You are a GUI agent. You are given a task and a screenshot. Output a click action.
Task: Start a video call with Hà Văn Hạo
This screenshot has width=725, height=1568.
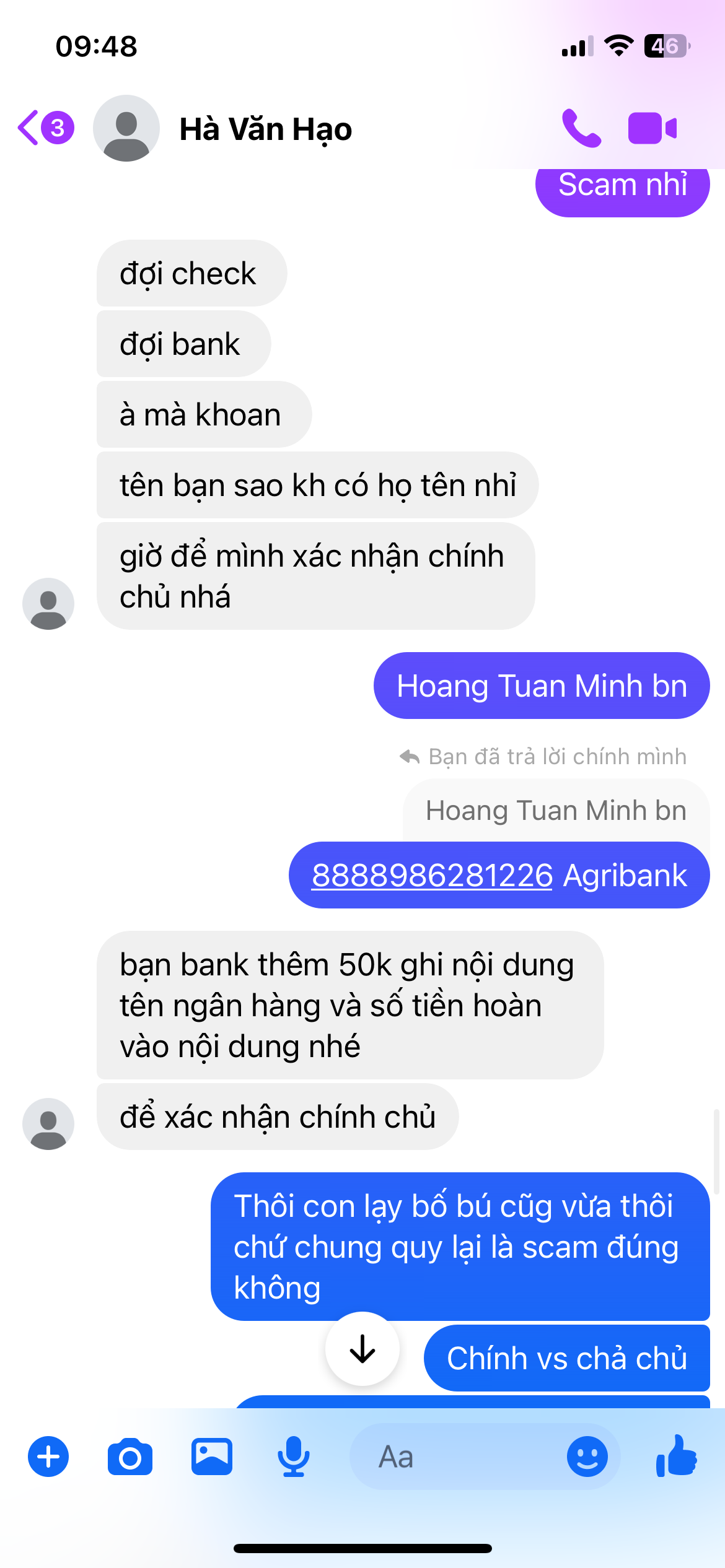click(x=652, y=128)
